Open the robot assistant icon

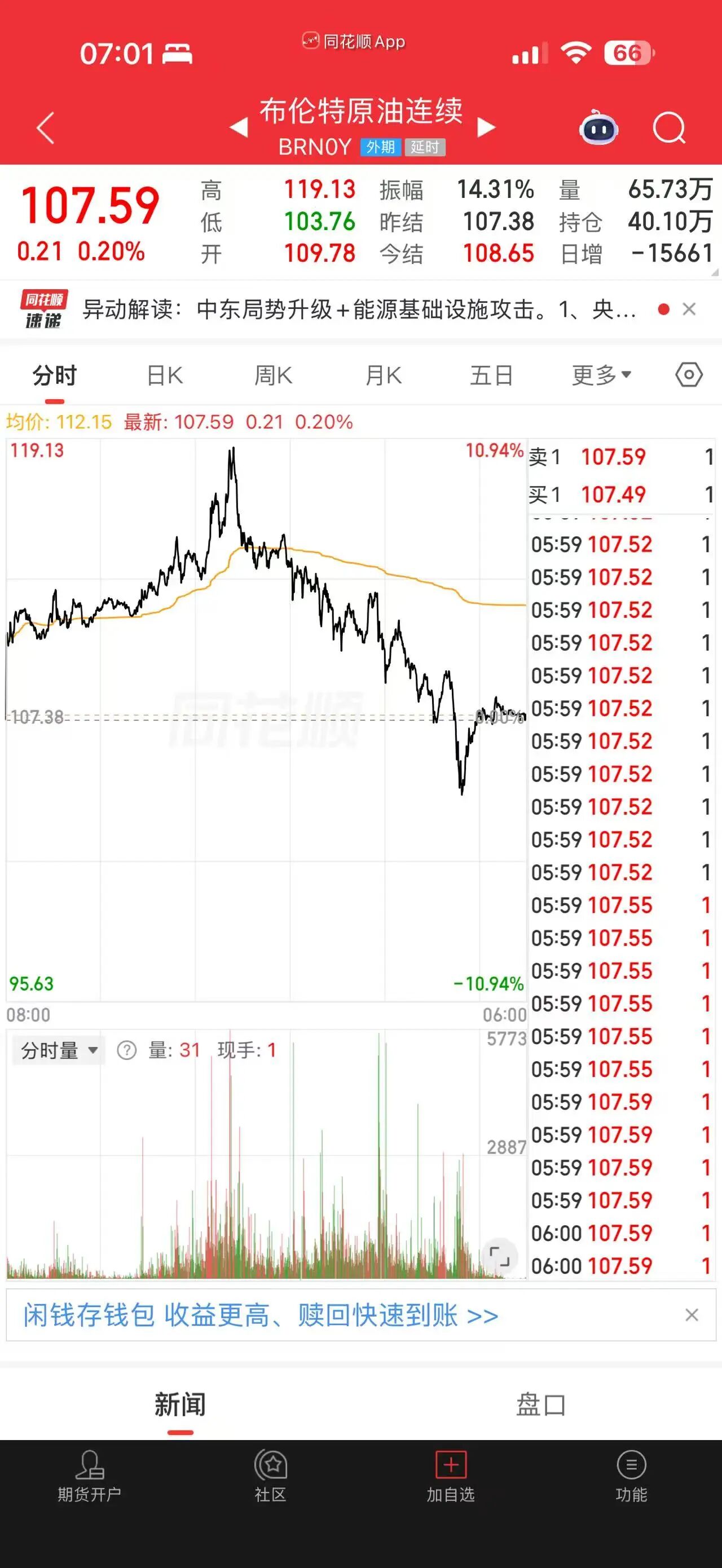(598, 128)
